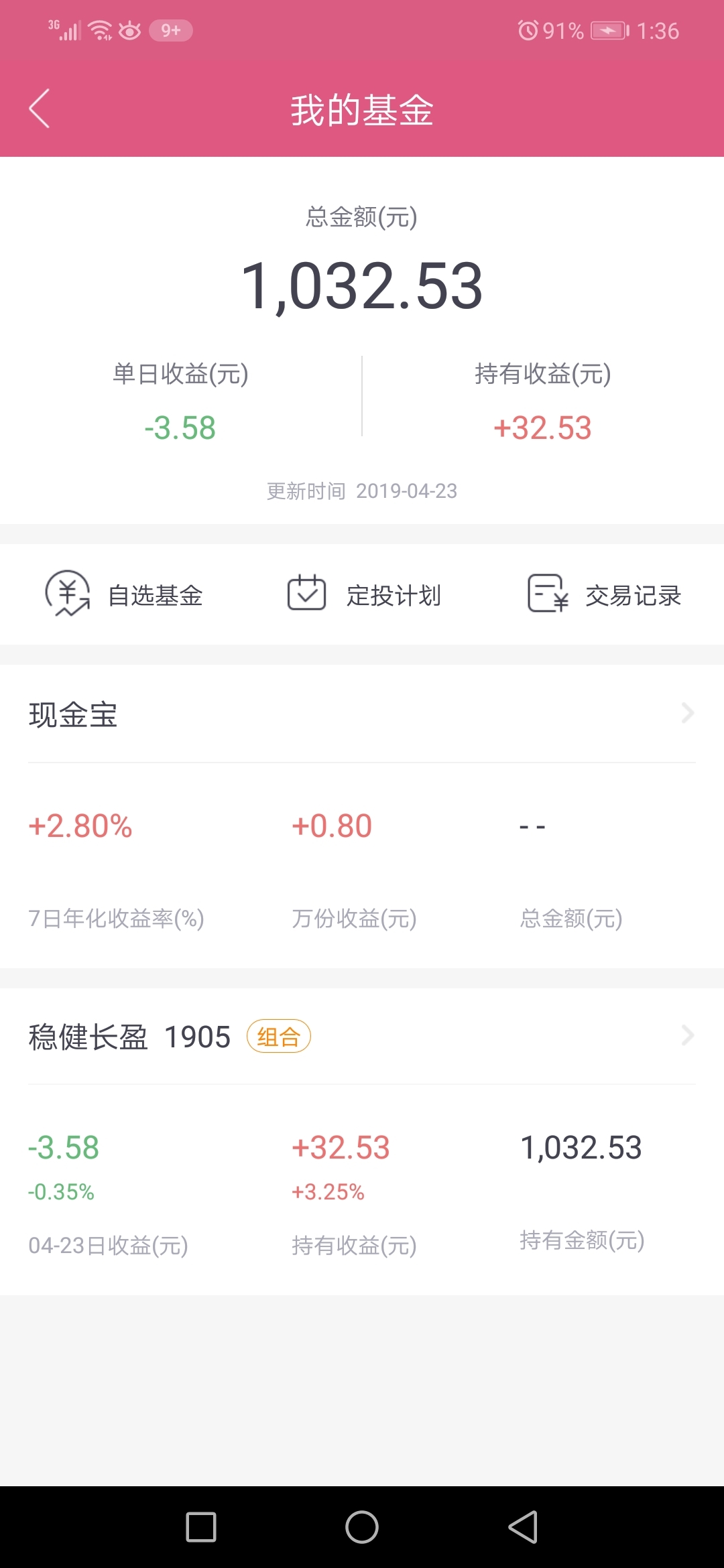The width and height of the screenshot is (724, 1568).
Task: Tap the system recent apps button
Action: point(201,1527)
